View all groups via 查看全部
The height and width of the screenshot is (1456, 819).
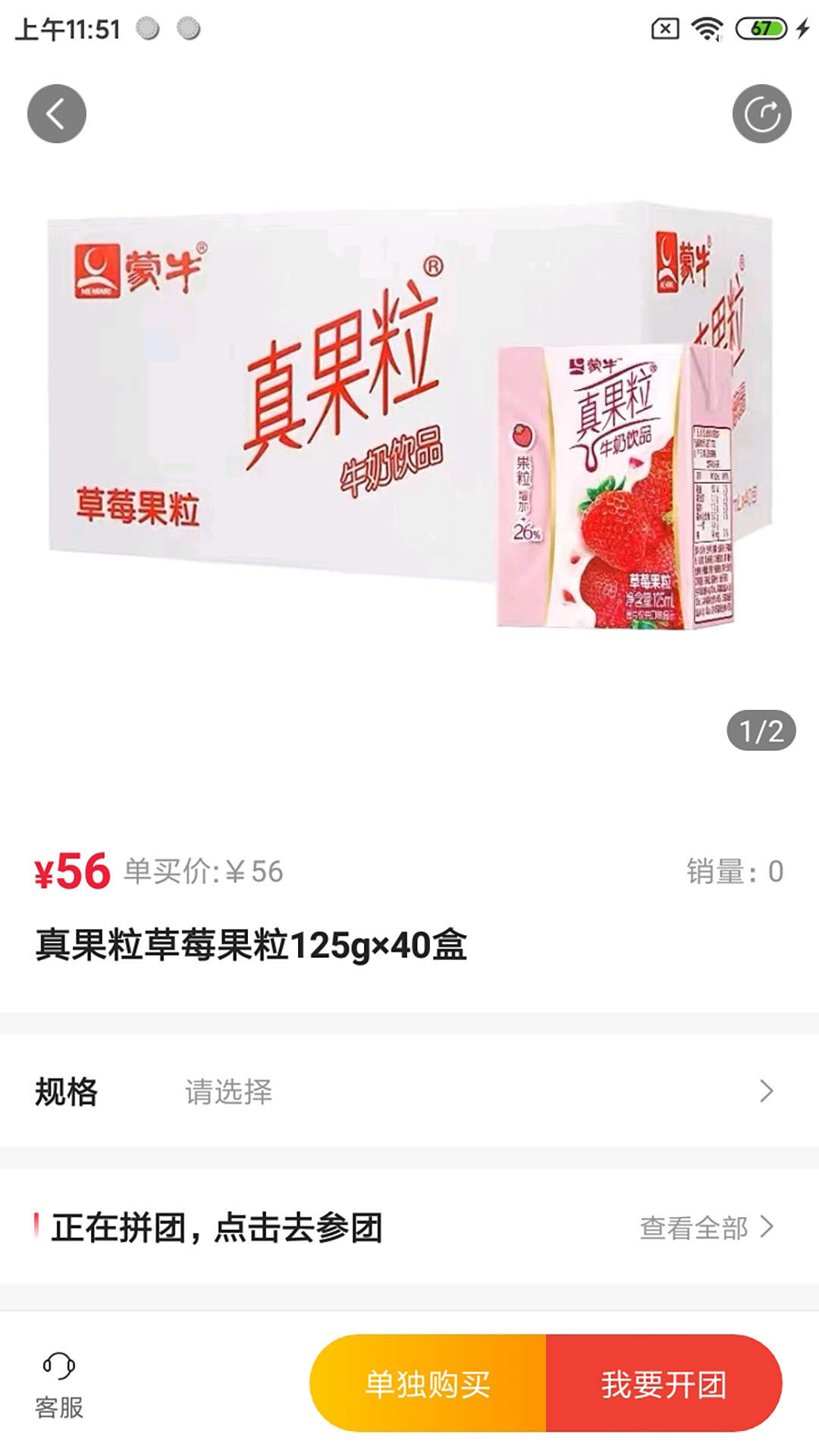[707, 1227]
